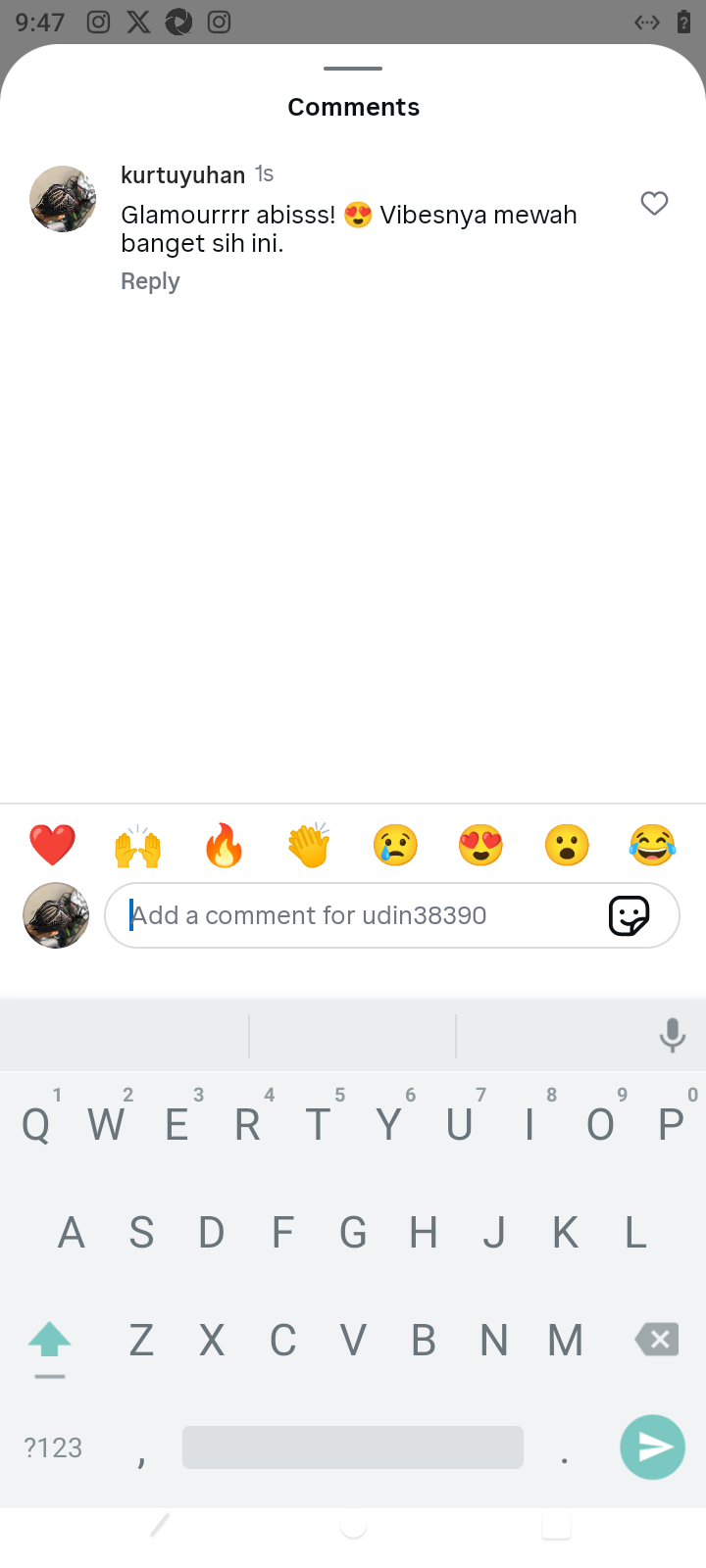The height and width of the screenshot is (1568, 706).
Task: Add the clapping hands emoji
Action: [309, 845]
